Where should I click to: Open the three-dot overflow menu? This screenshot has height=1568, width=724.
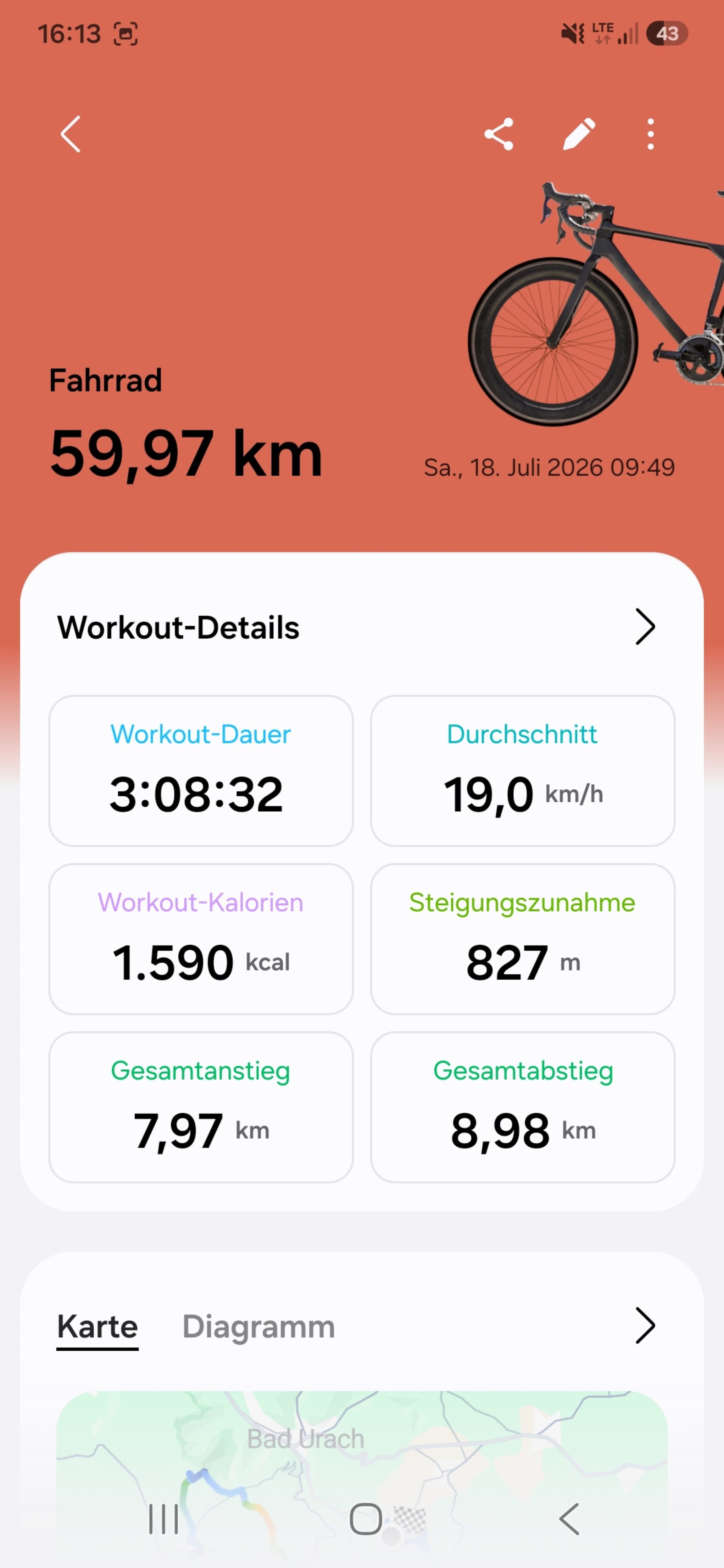(650, 134)
